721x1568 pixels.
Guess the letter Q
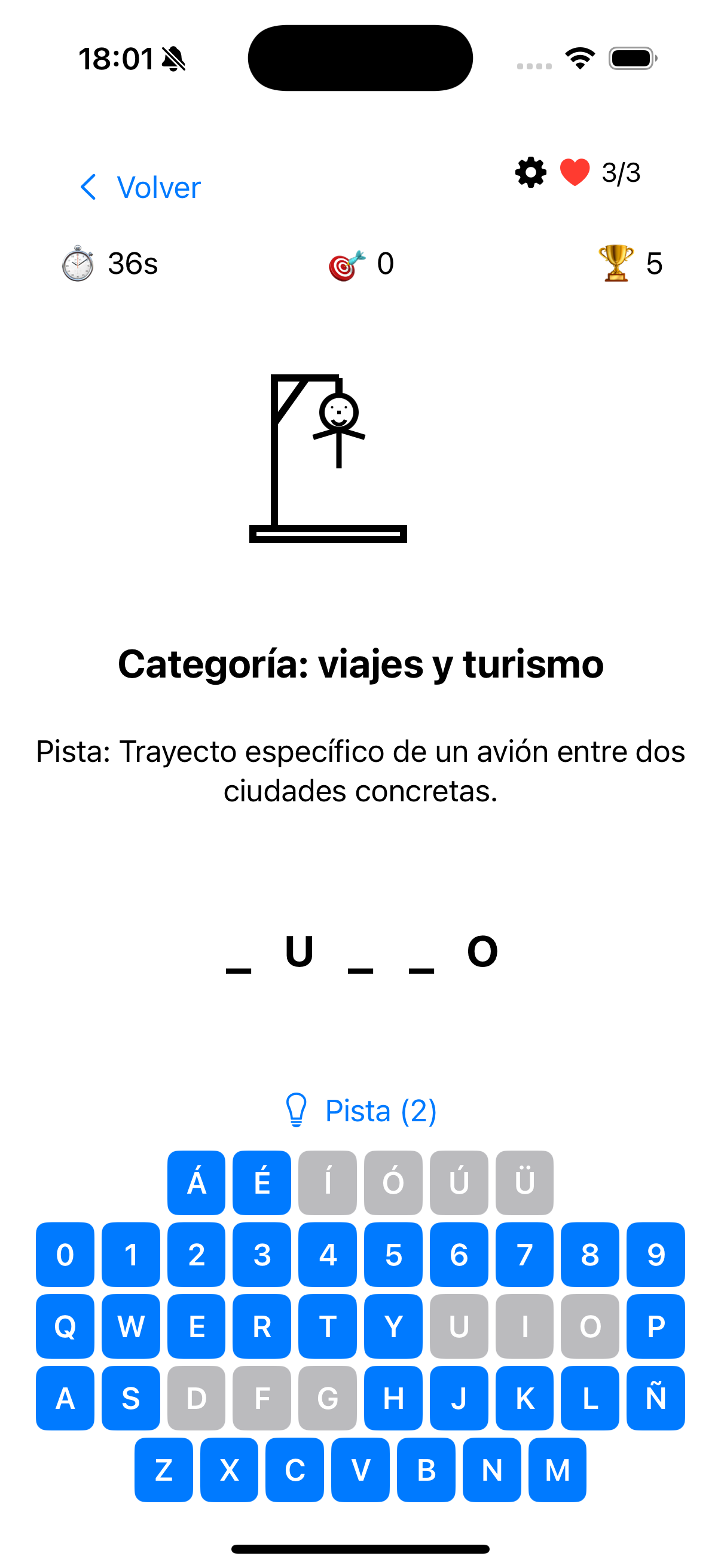(65, 1327)
